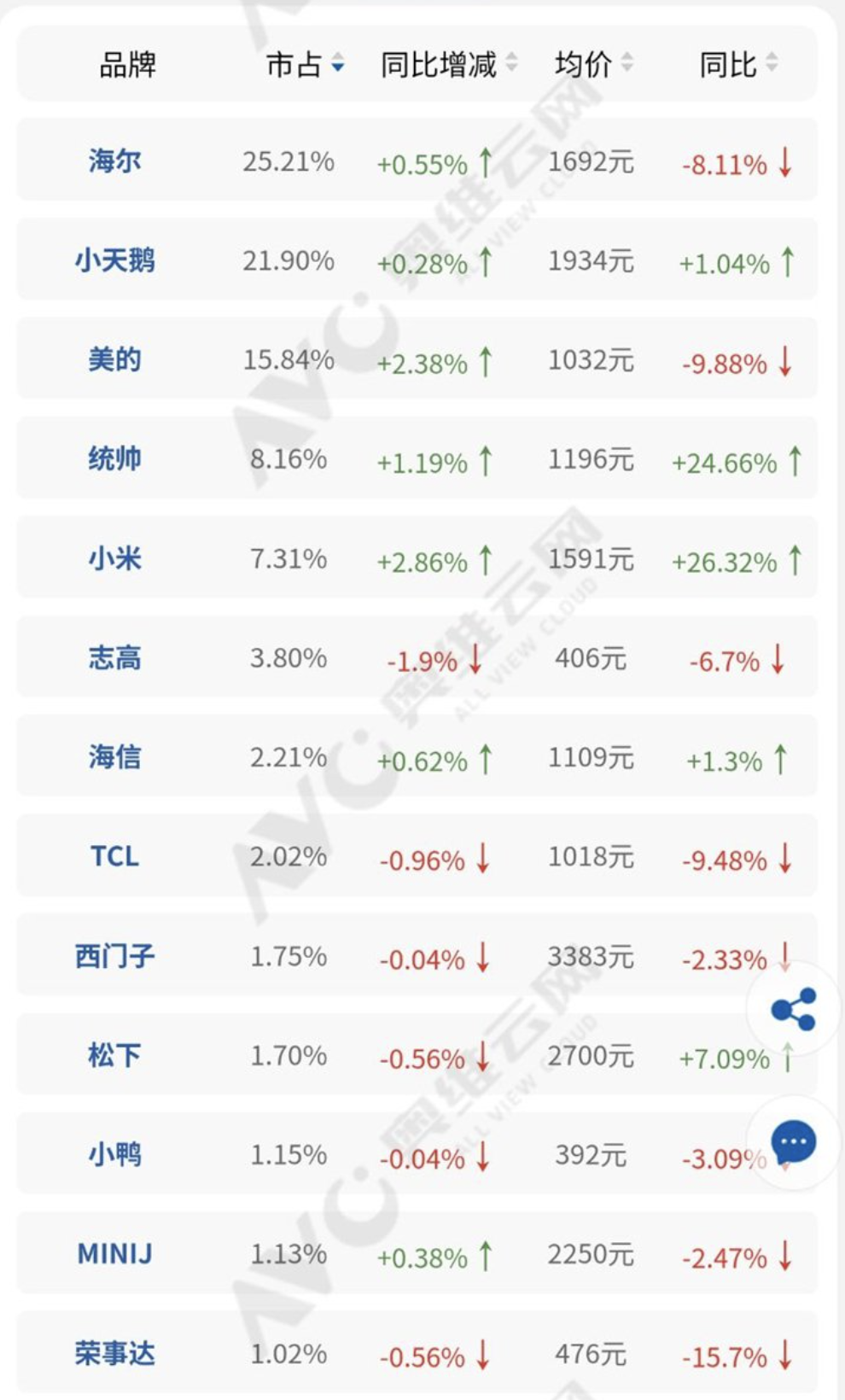Open the 海尔 brand link

point(114,160)
